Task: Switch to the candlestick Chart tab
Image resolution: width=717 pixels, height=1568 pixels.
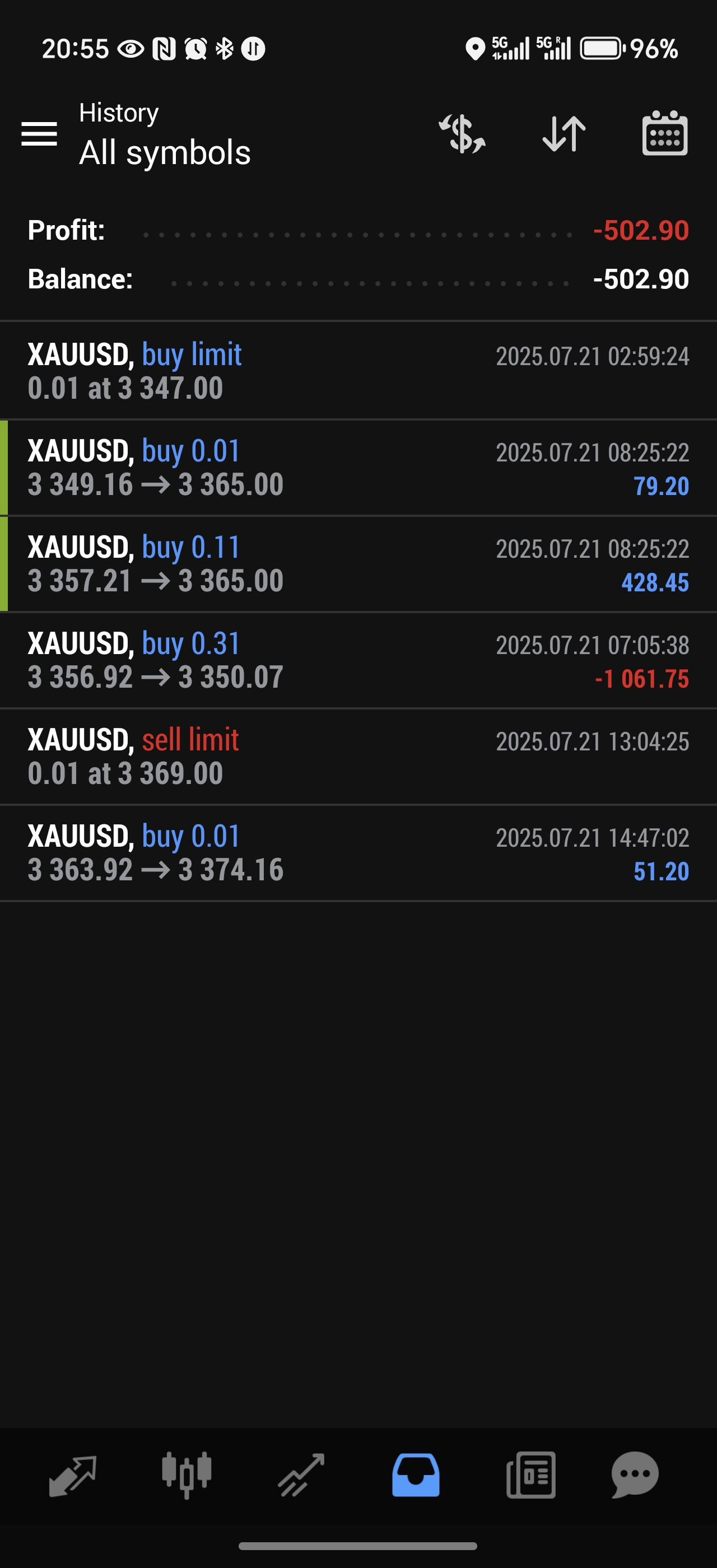Action: [x=186, y=1475]
